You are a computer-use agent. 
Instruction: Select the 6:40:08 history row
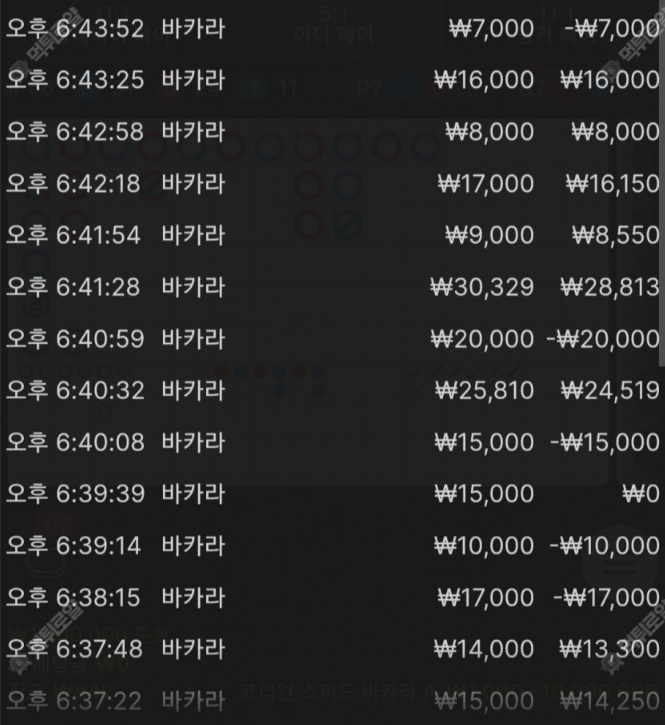(x=332, y=442)
